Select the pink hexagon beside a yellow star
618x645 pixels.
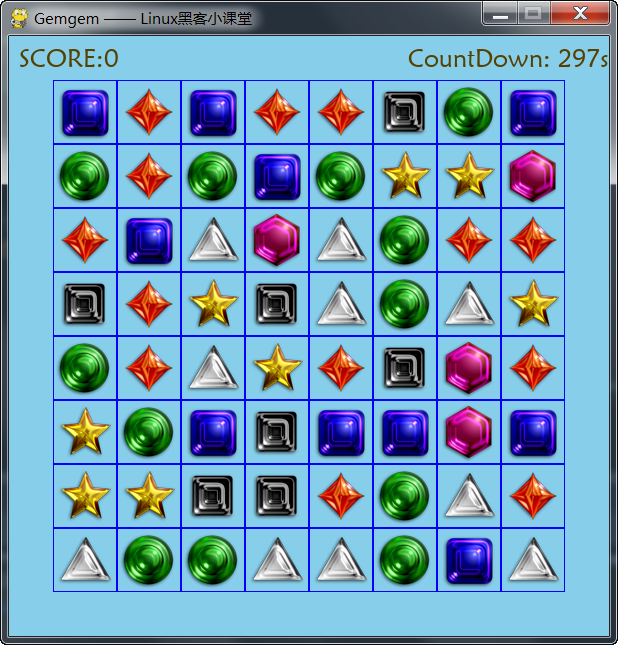click(532, 176)
